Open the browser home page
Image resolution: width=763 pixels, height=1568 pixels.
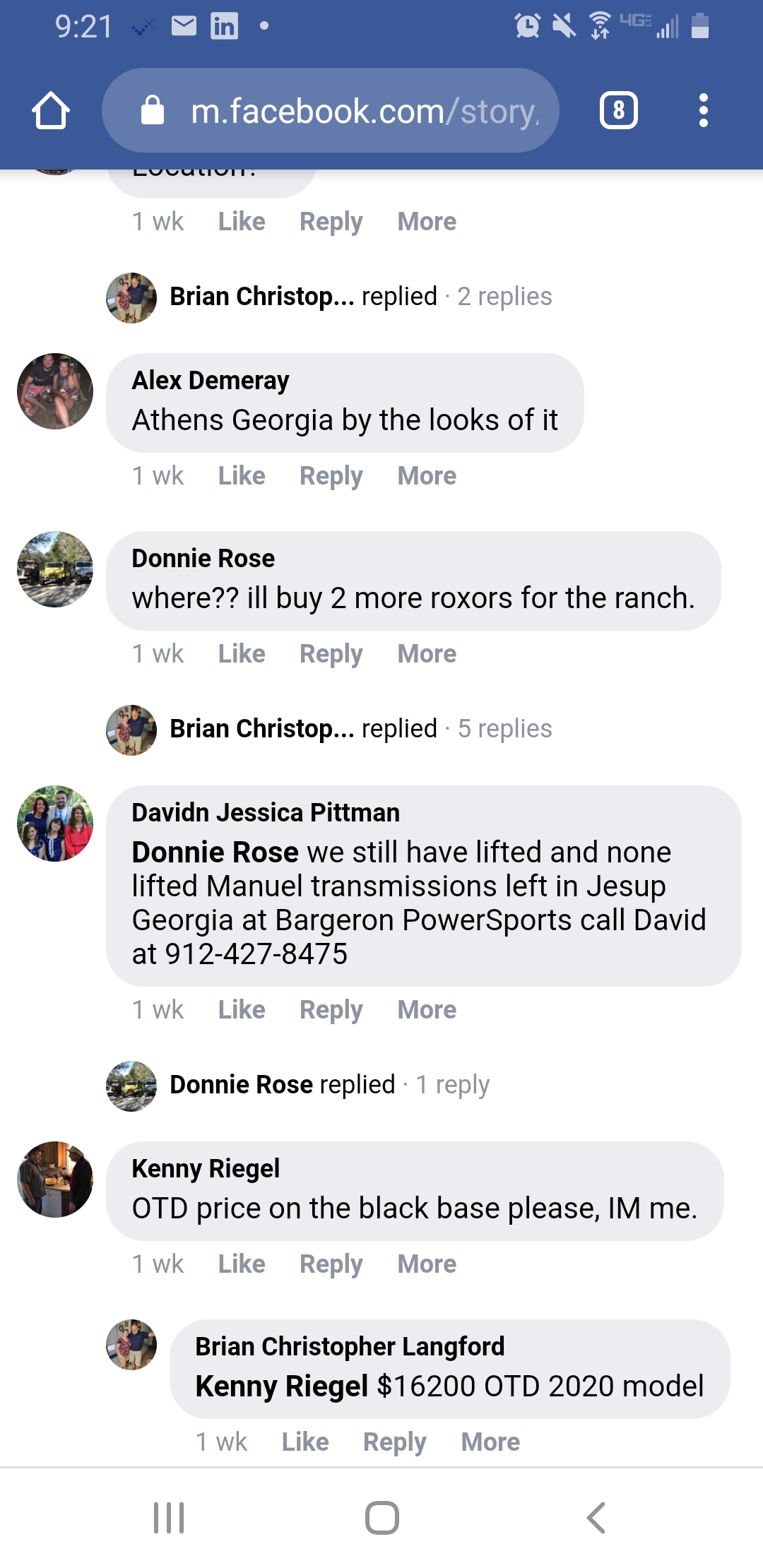click(51, 110)
